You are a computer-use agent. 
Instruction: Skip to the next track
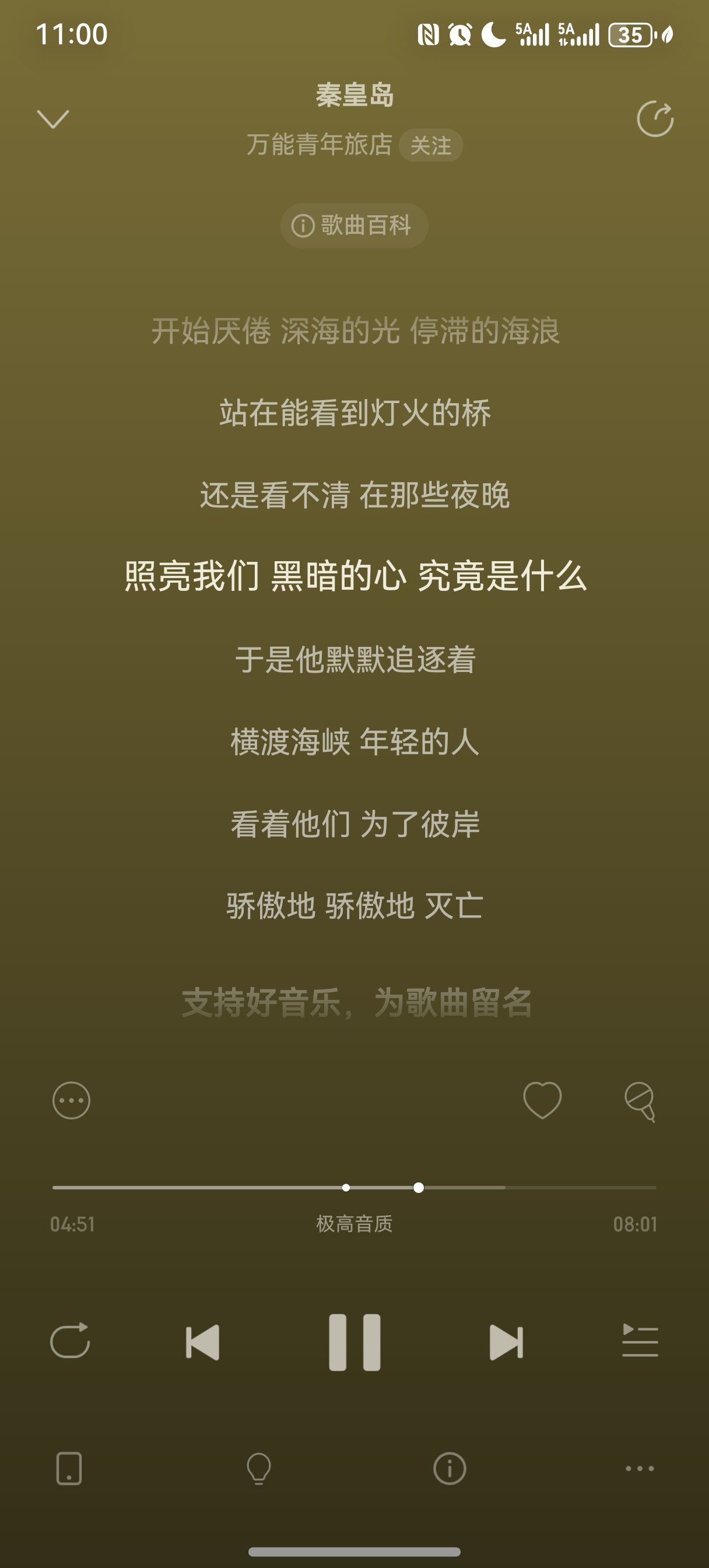[x=506, y=1342]
